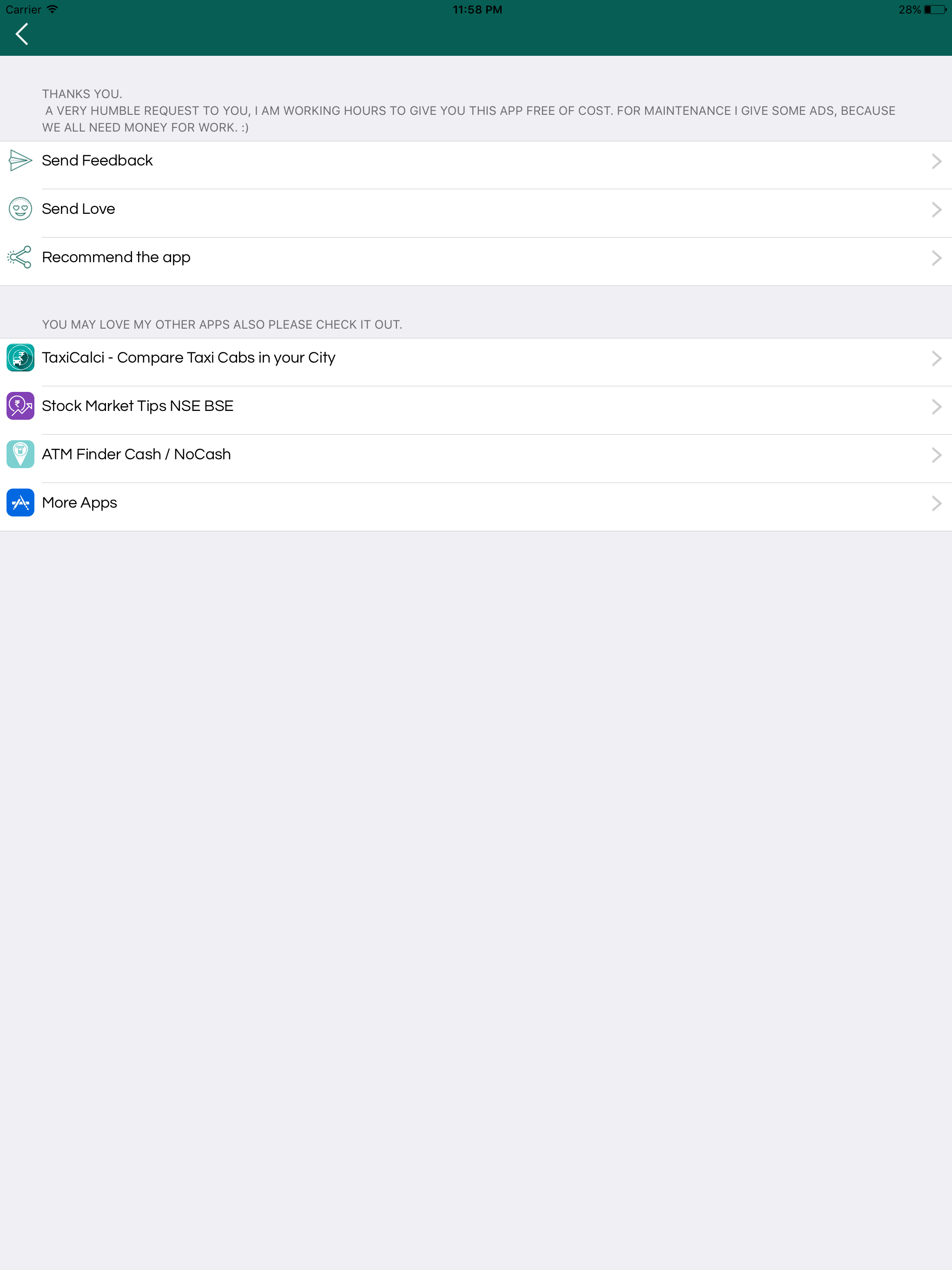Open the TaxiCalci app icon
Image resolution: width=952 pixels, height=1270 pixels.
pos(20,357)
